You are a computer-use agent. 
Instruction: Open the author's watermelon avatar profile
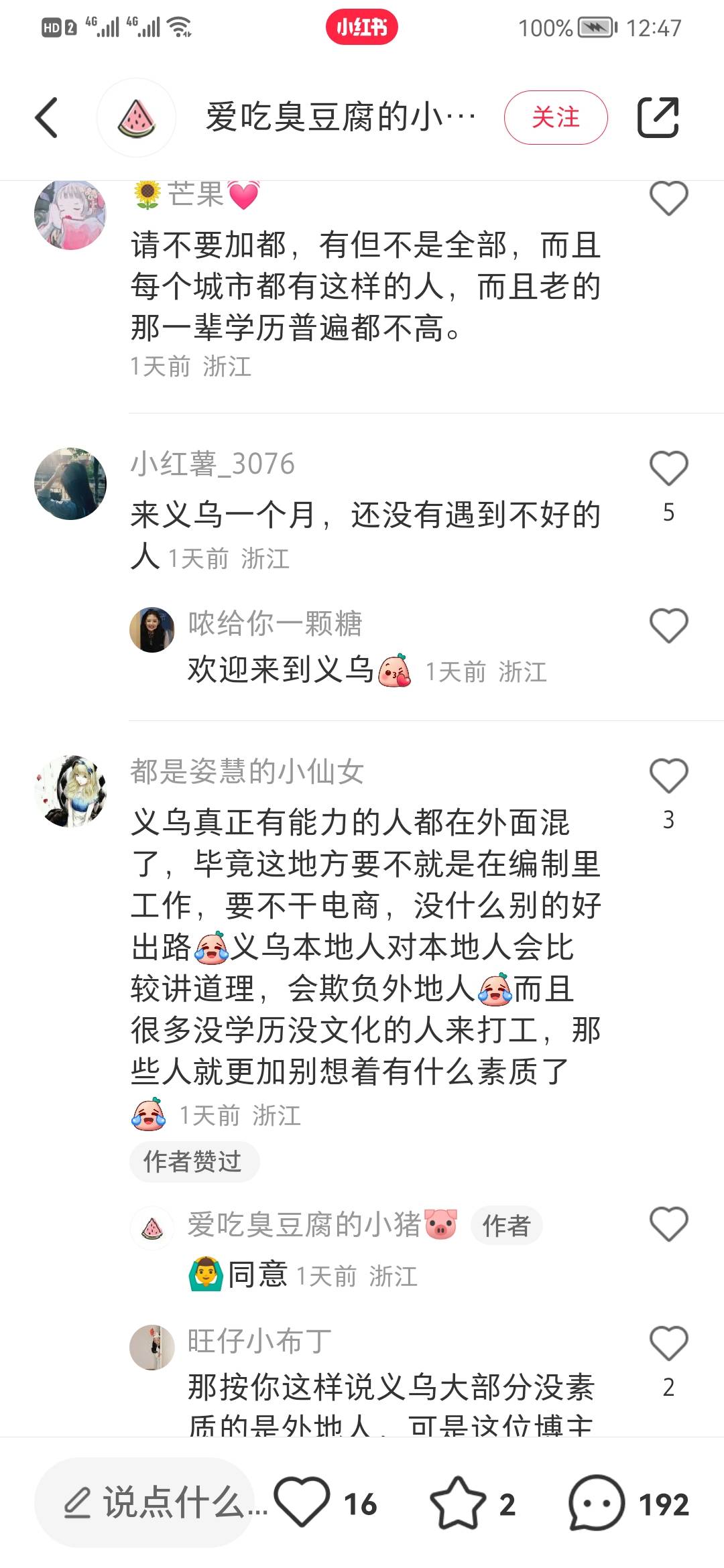tap(137, 118)
